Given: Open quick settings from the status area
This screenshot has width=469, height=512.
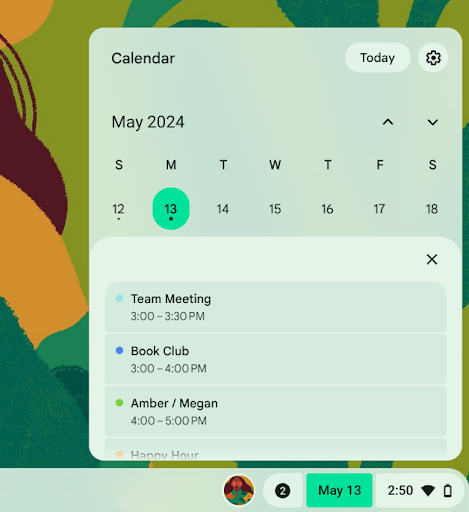Looking at the screenshot, I should tap(420, 491).
